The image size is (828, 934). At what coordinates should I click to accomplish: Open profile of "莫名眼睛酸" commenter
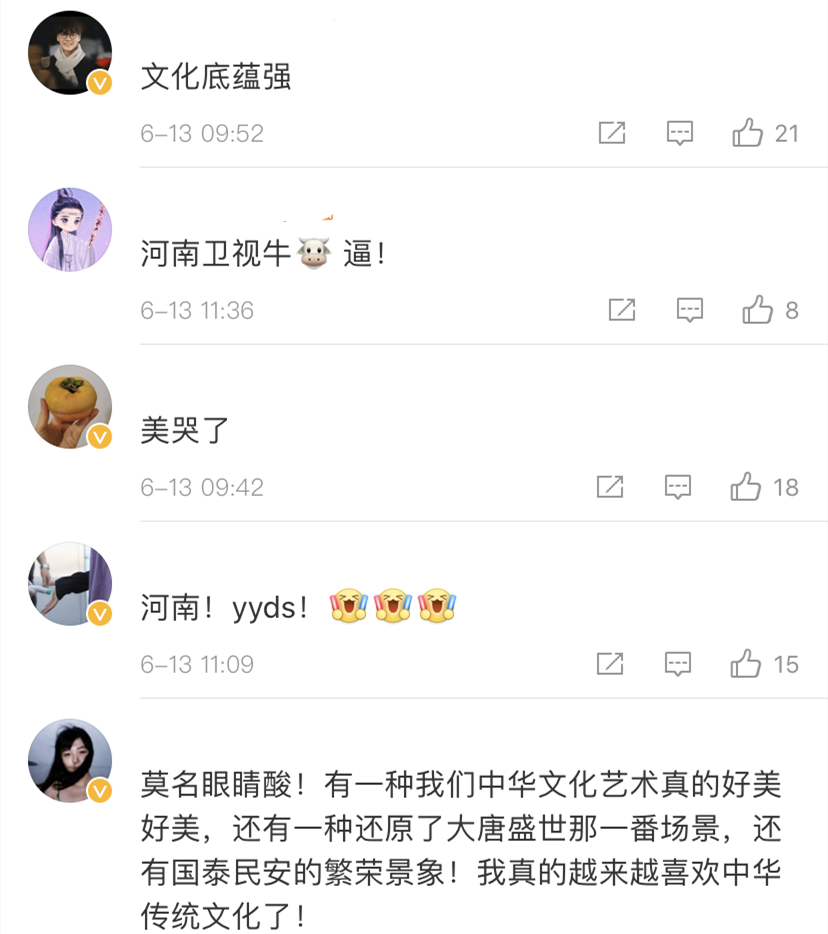click(69, 761)
